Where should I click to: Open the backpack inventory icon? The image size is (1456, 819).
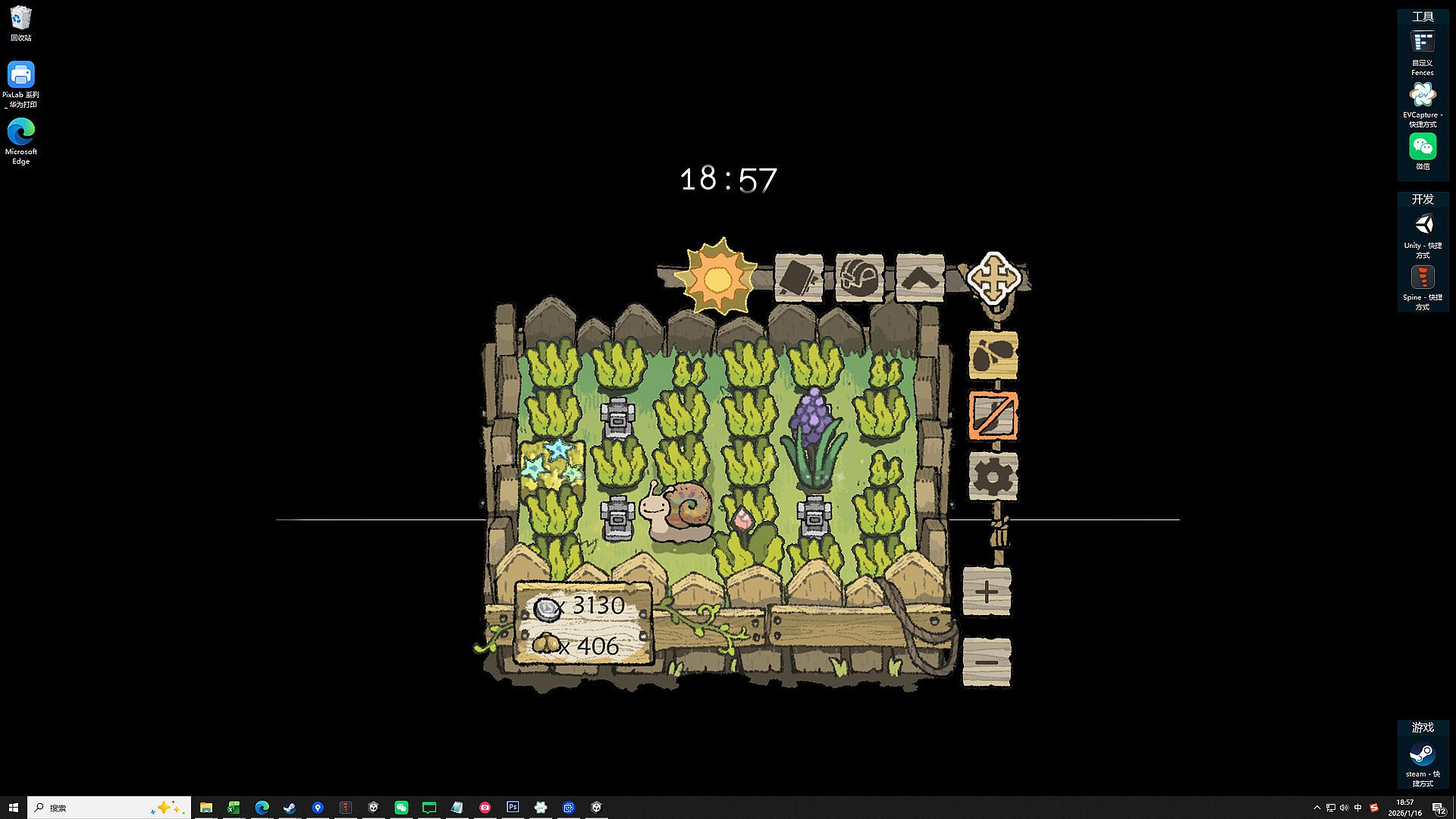pyautogui.click(x=859, y=278)
